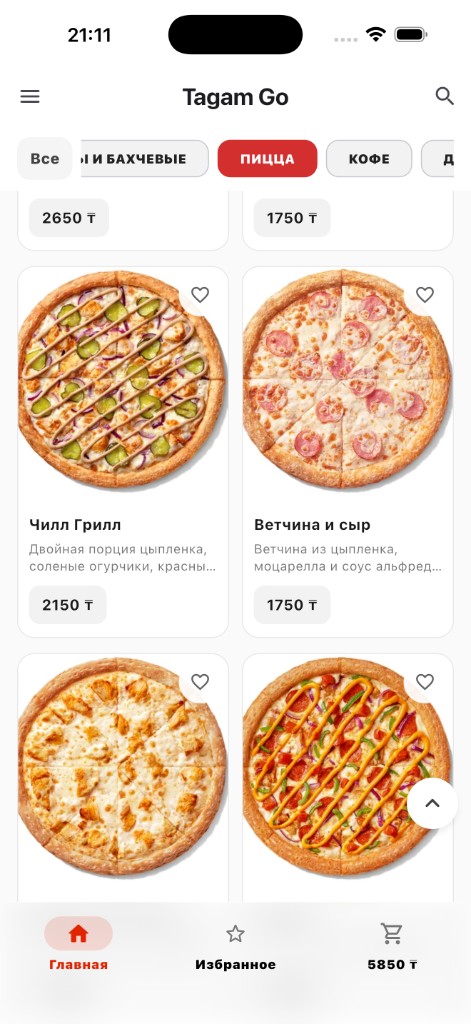The image size is (471, 1024).
Task: Add Чилл Грилл to favorites
Action: coord(200,295)
